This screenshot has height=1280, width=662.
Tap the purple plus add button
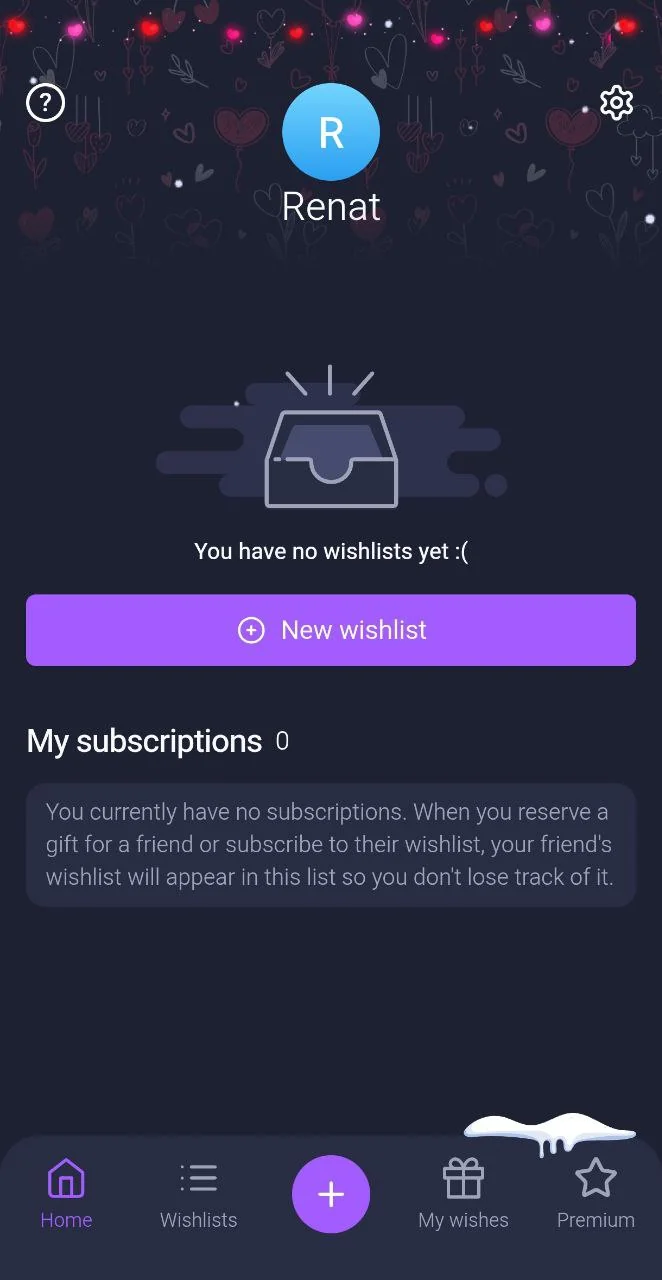pos(331,1194)
